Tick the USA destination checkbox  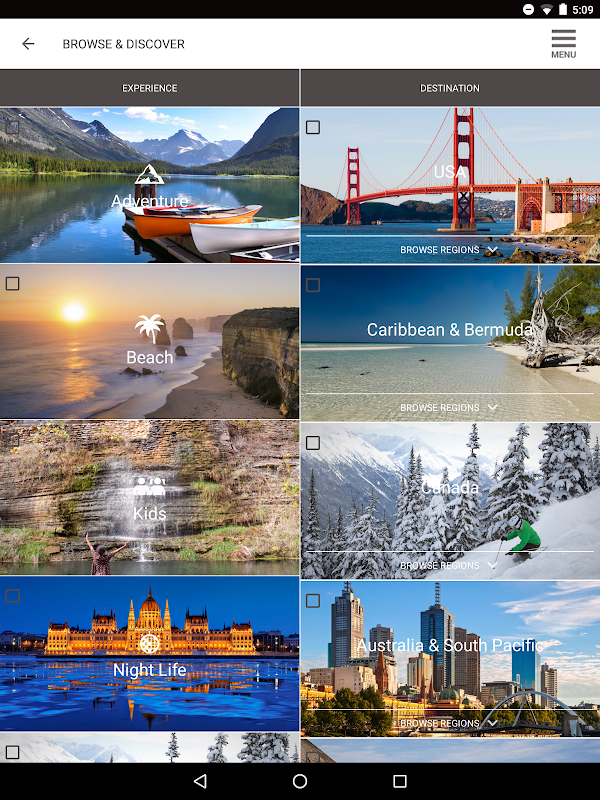coord(313,127)
